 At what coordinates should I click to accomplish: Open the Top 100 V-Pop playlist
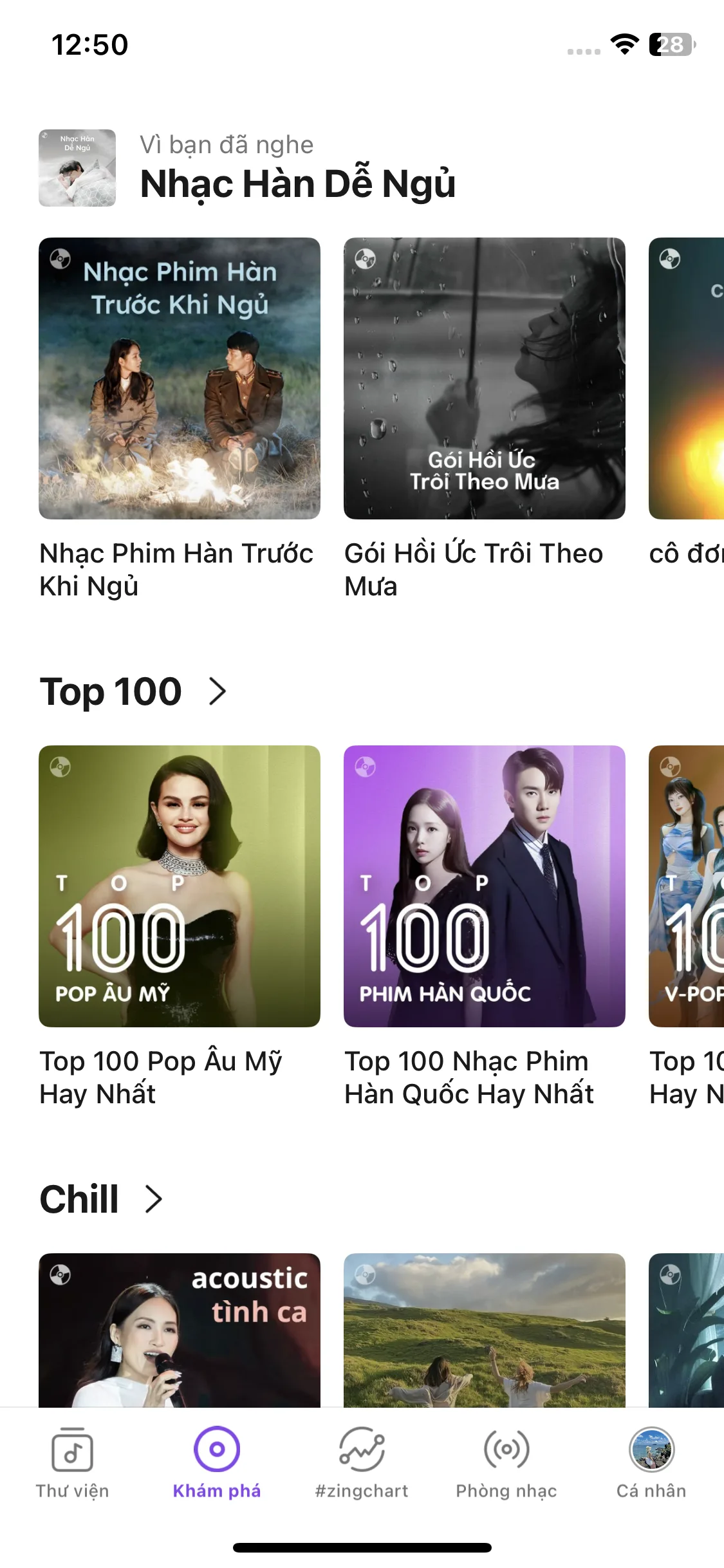tap(686, 886)
